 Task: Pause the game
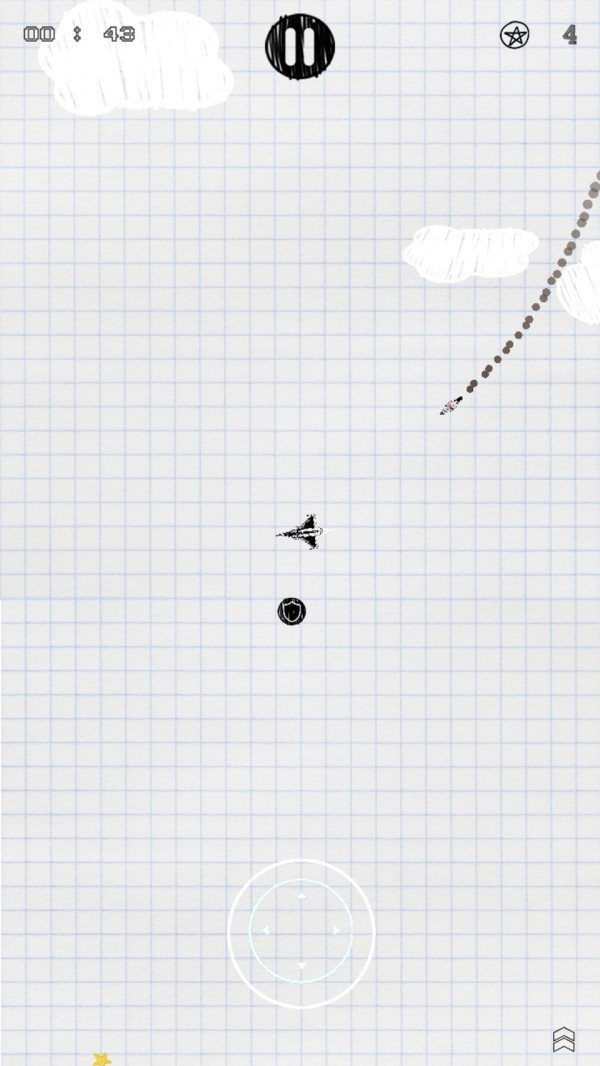[x=300, y=46]
